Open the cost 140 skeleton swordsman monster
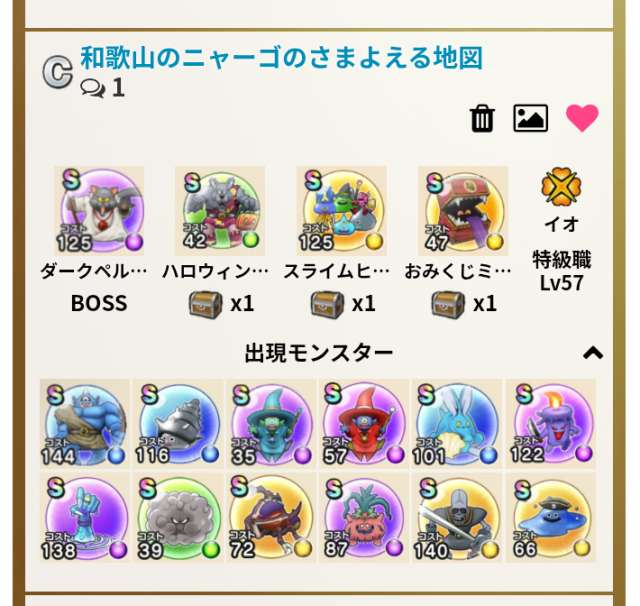The width and height of the screenshot is (640, 606). pos(457,517)
